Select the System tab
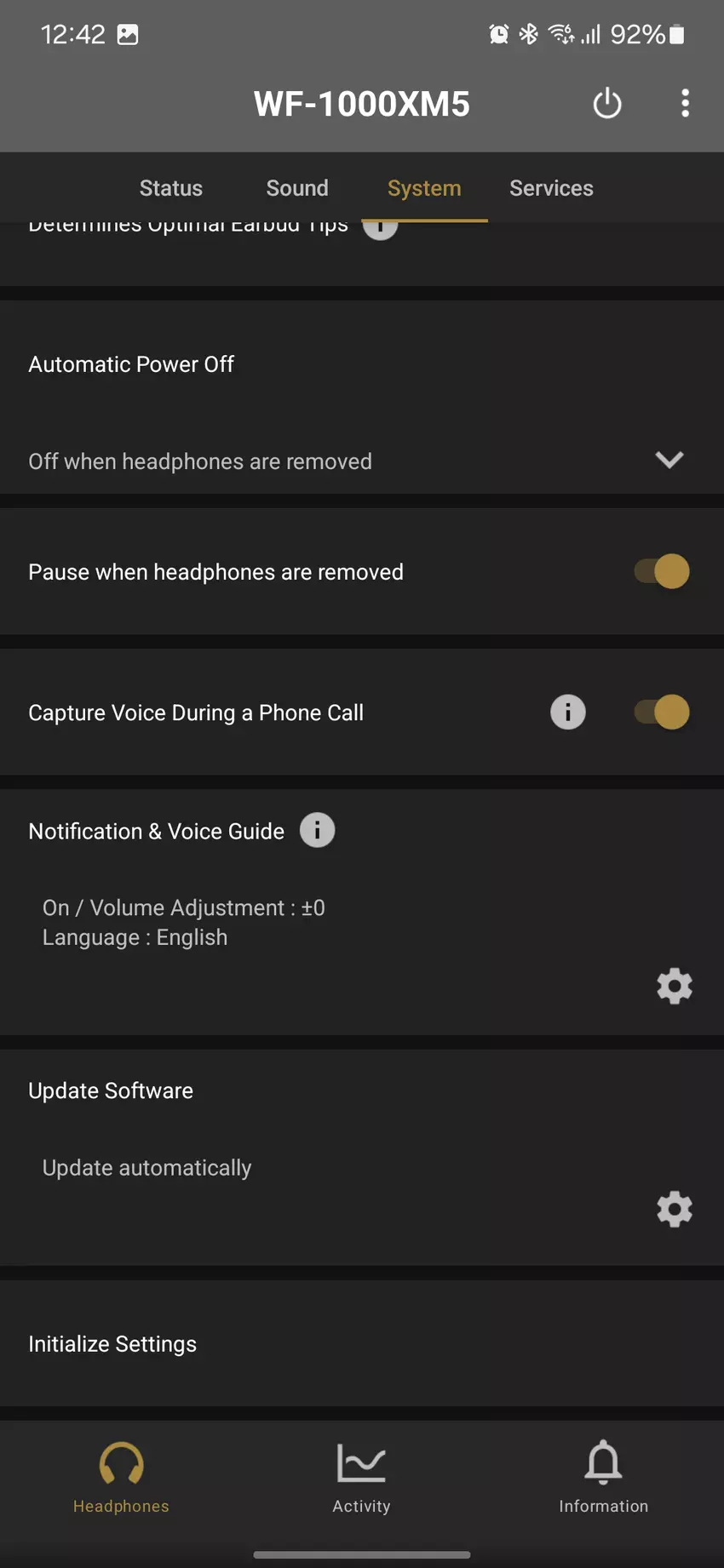Screen dimensions: 724x1568 coord(424,188)
